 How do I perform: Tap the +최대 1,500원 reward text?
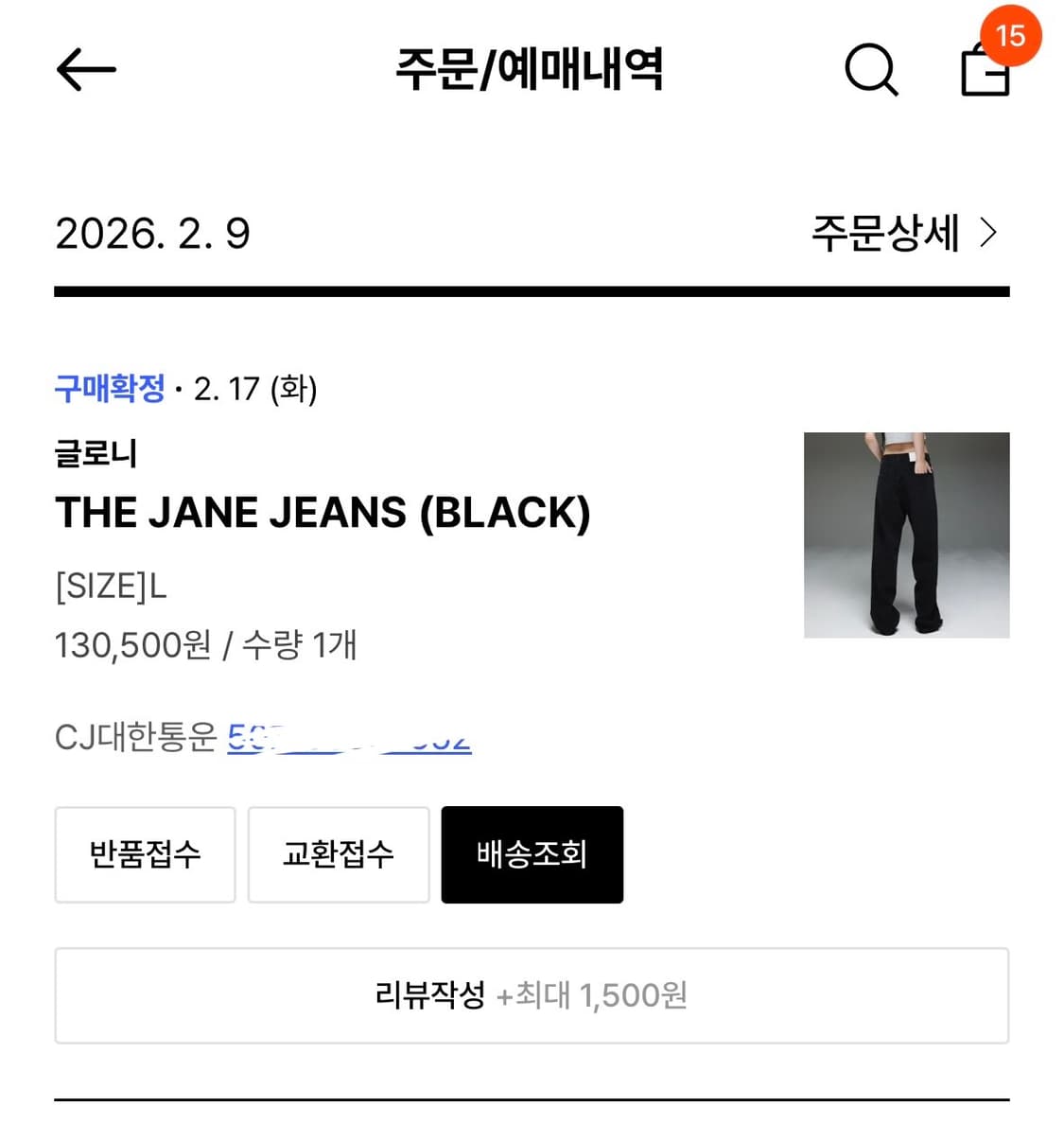pos(593,995)
